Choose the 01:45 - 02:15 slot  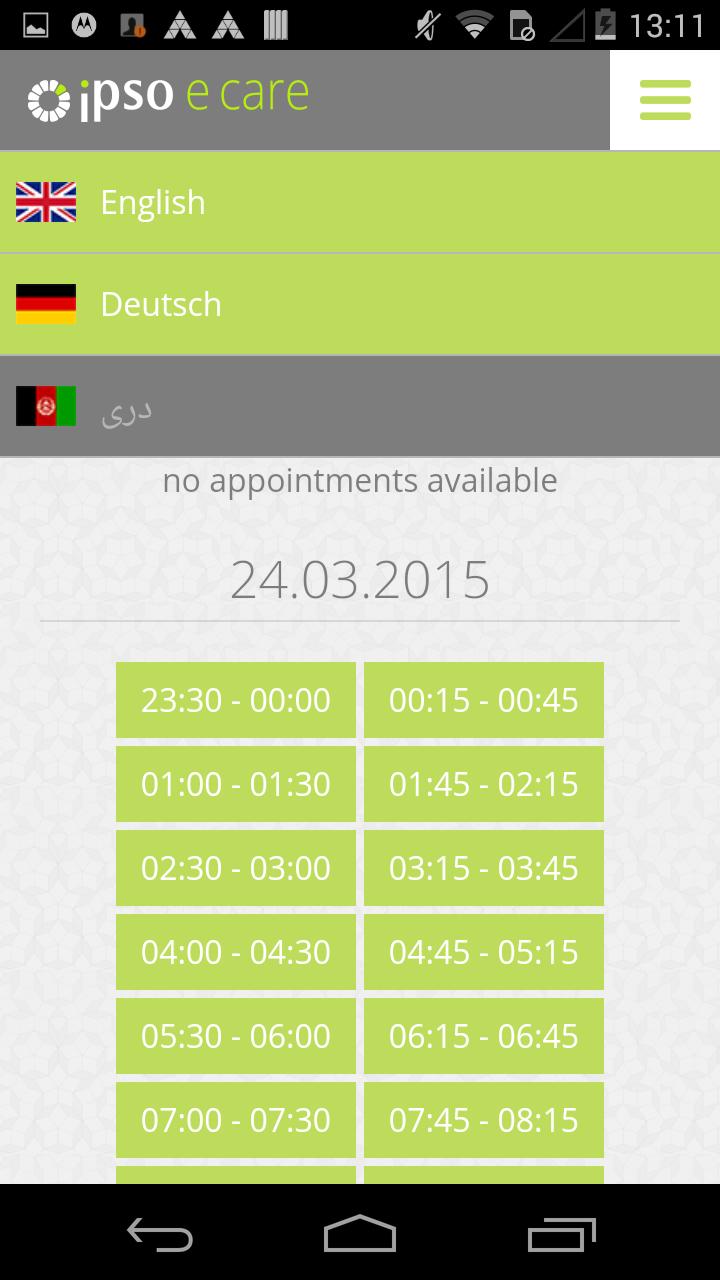(484, 784)
